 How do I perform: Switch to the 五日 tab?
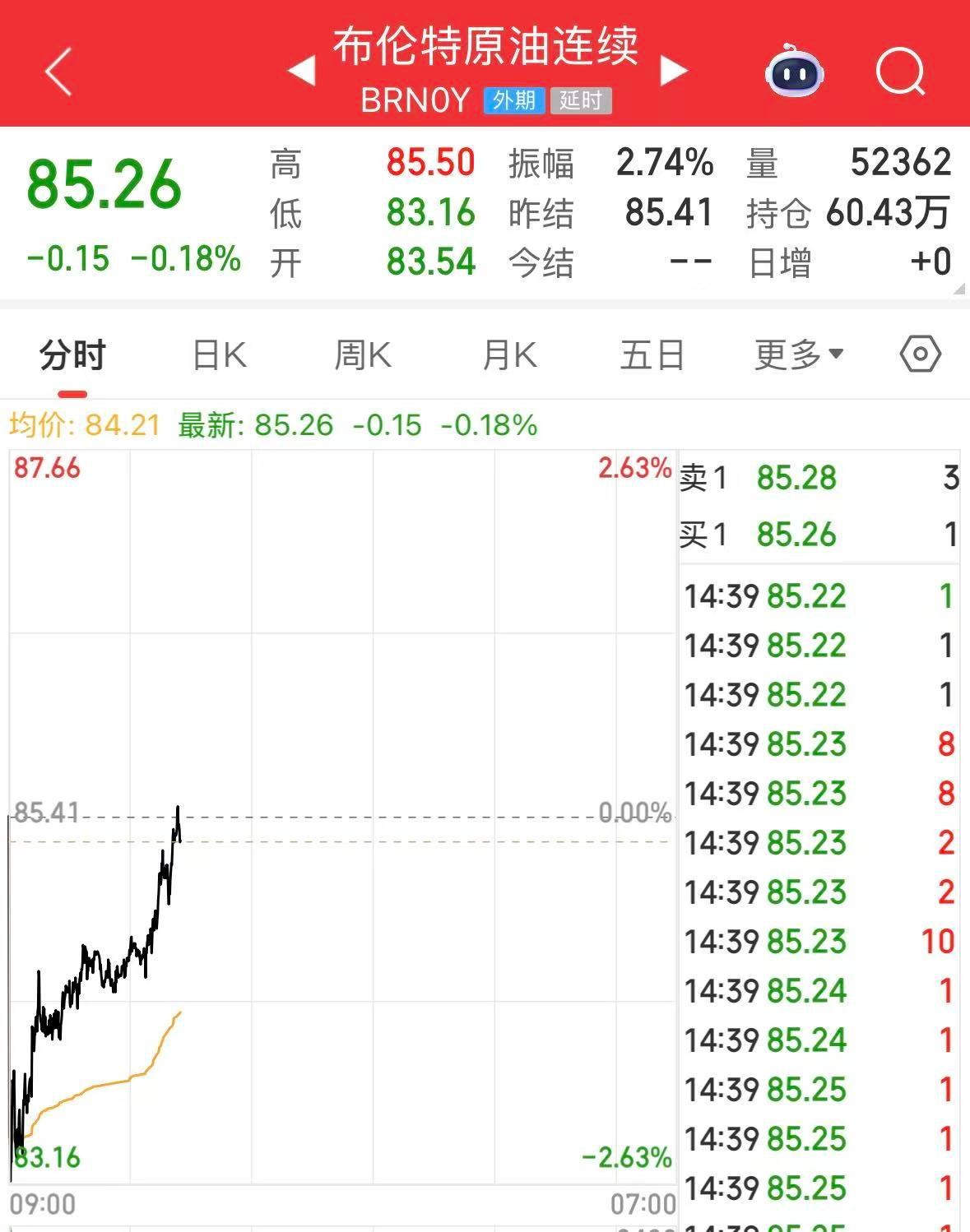[x=652, y=356]
